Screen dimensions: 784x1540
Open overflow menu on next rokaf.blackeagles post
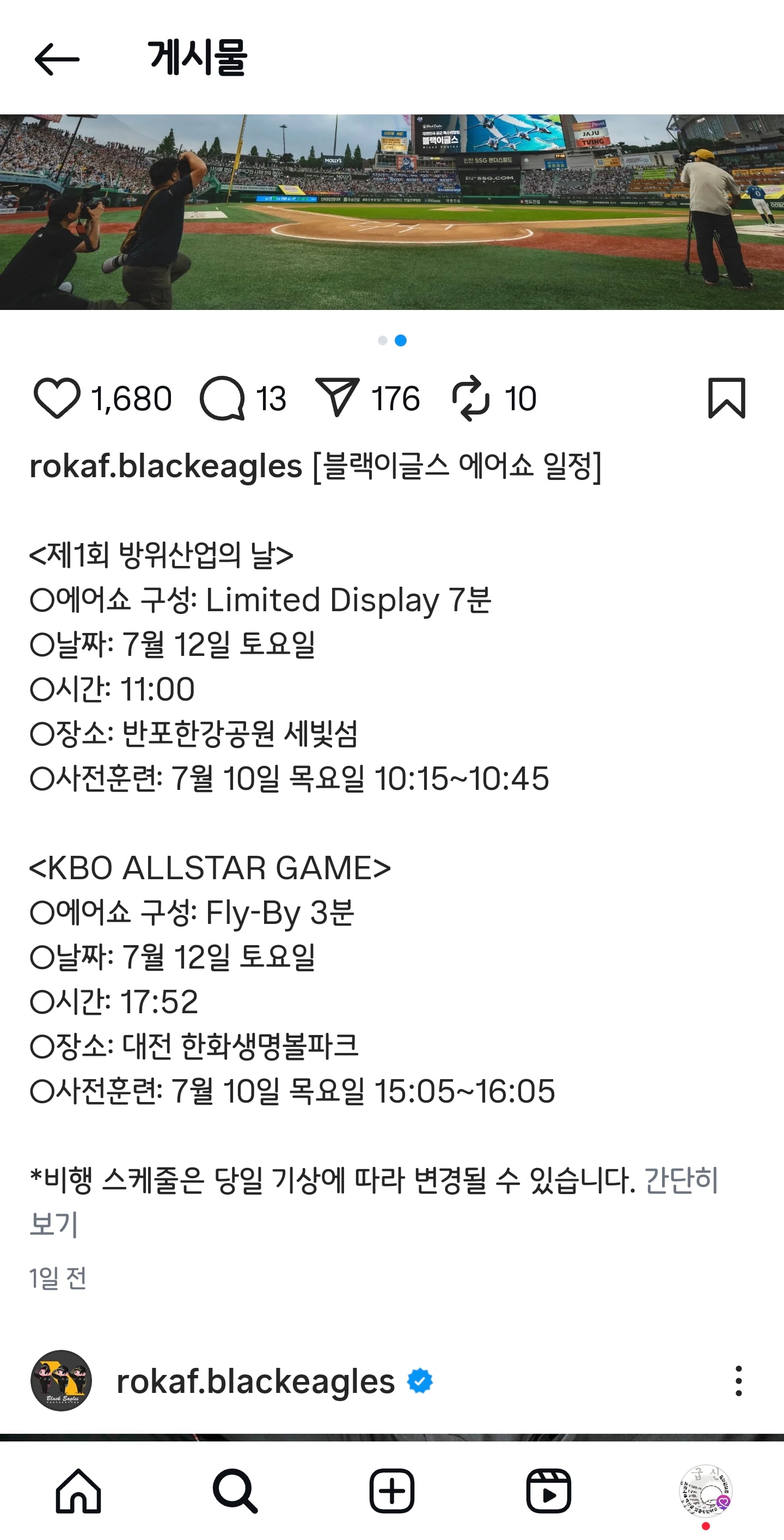pyautogui.click(x=739, y=1380)
